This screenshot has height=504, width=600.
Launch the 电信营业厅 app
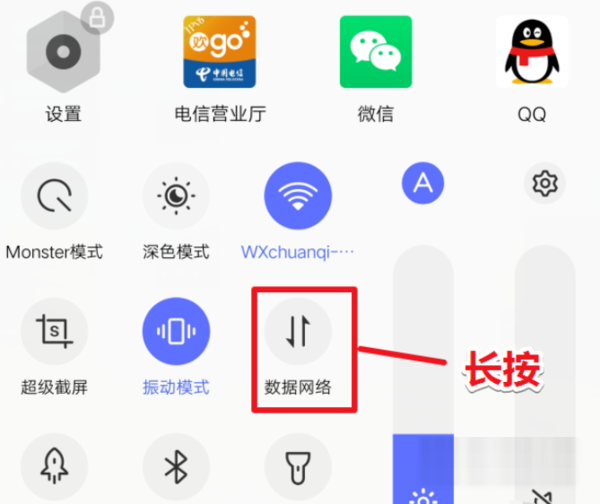click(x=219, y=52)
